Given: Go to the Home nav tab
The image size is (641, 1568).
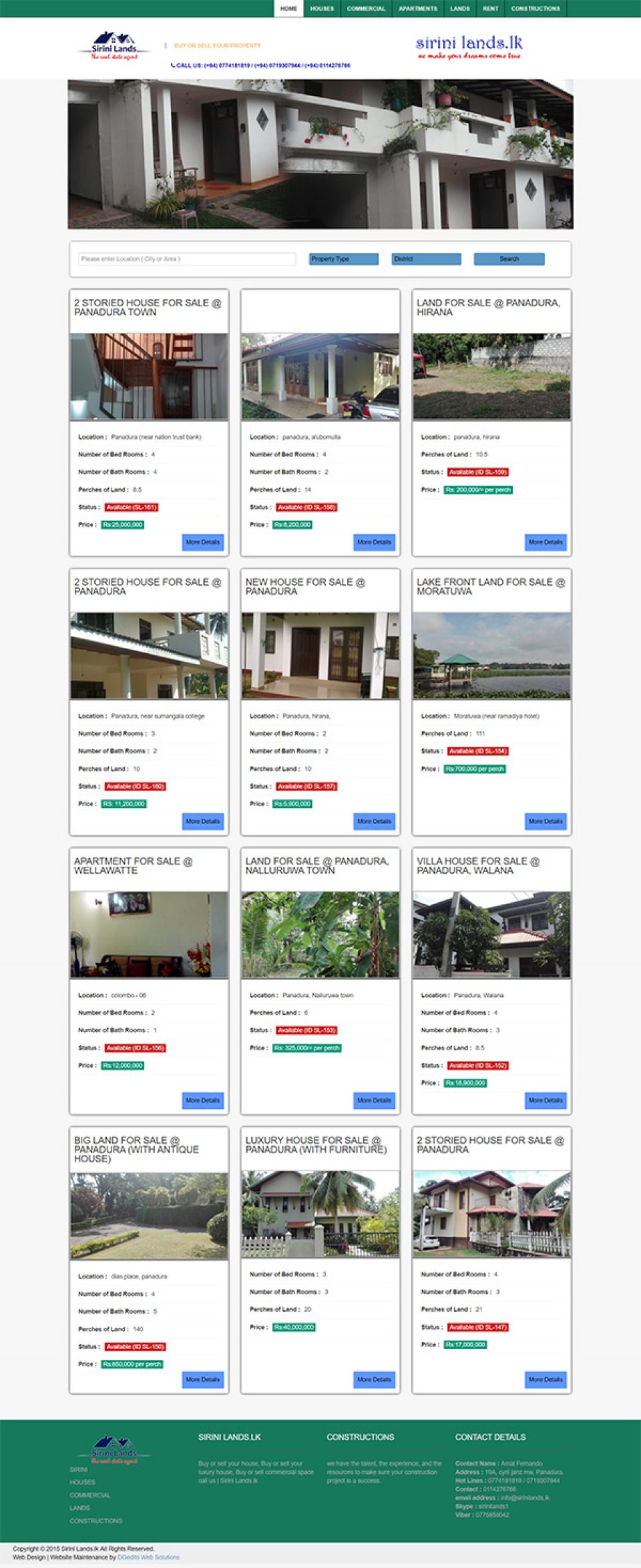Looking at the screenshot, I should 288,9.
